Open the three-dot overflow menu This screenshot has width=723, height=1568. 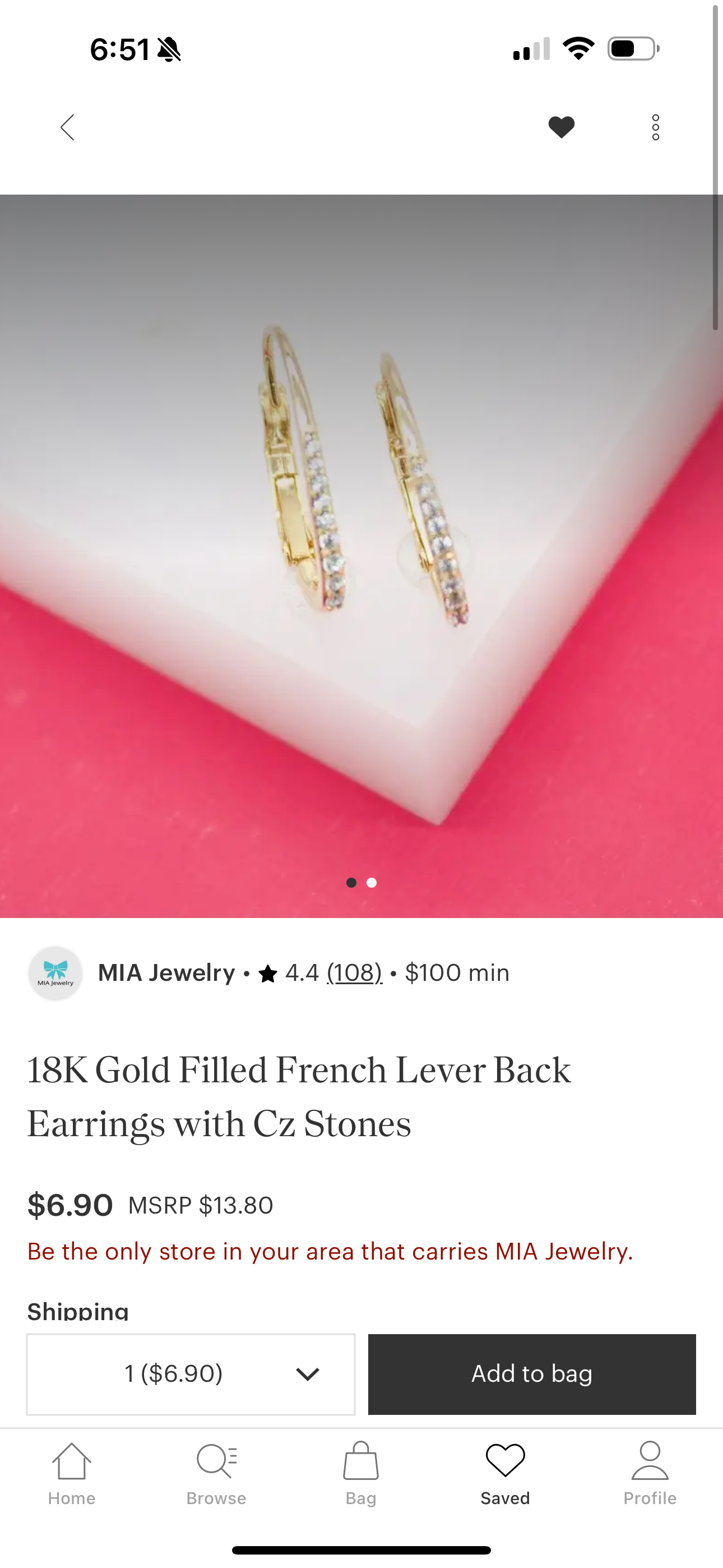coord(655,127)
